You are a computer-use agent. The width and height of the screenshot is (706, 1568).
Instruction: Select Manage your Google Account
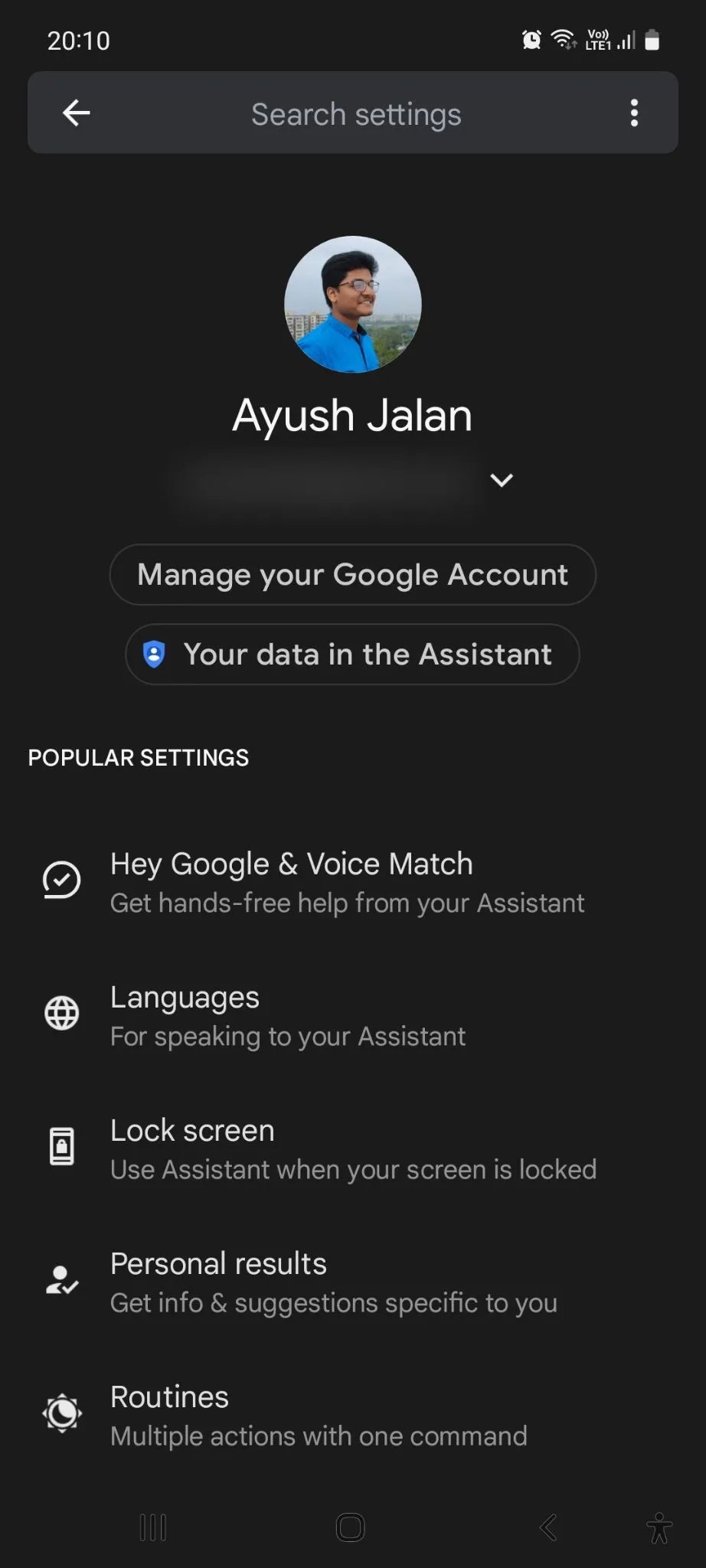pyautogui.click(x=352, y=574)
